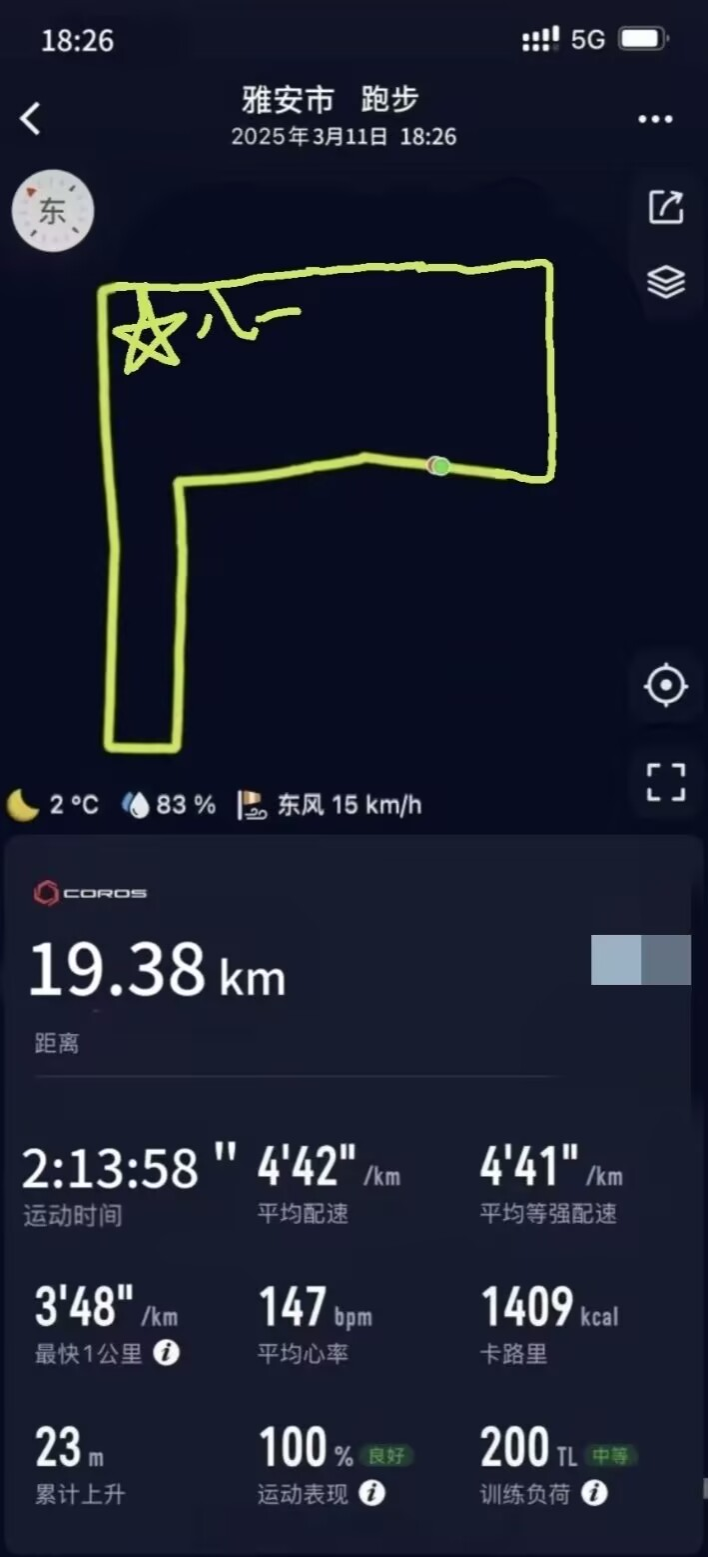Viewport: 708px width, 1557px height.
Task: Show info about 训练负荷 training load
Action: click(594, 1494)
